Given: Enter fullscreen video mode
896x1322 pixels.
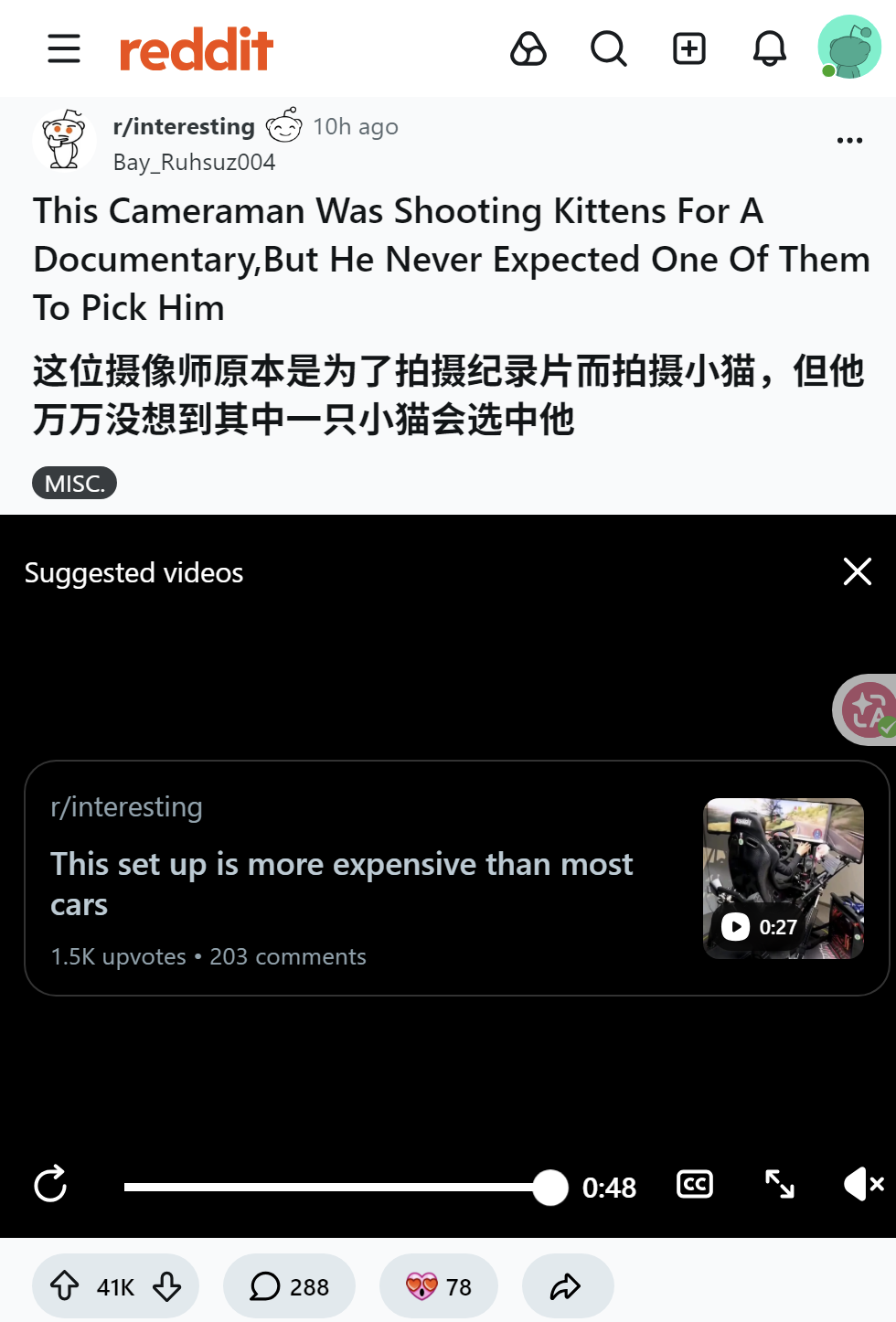Looking at the screenshot, I should point(780,1185).
